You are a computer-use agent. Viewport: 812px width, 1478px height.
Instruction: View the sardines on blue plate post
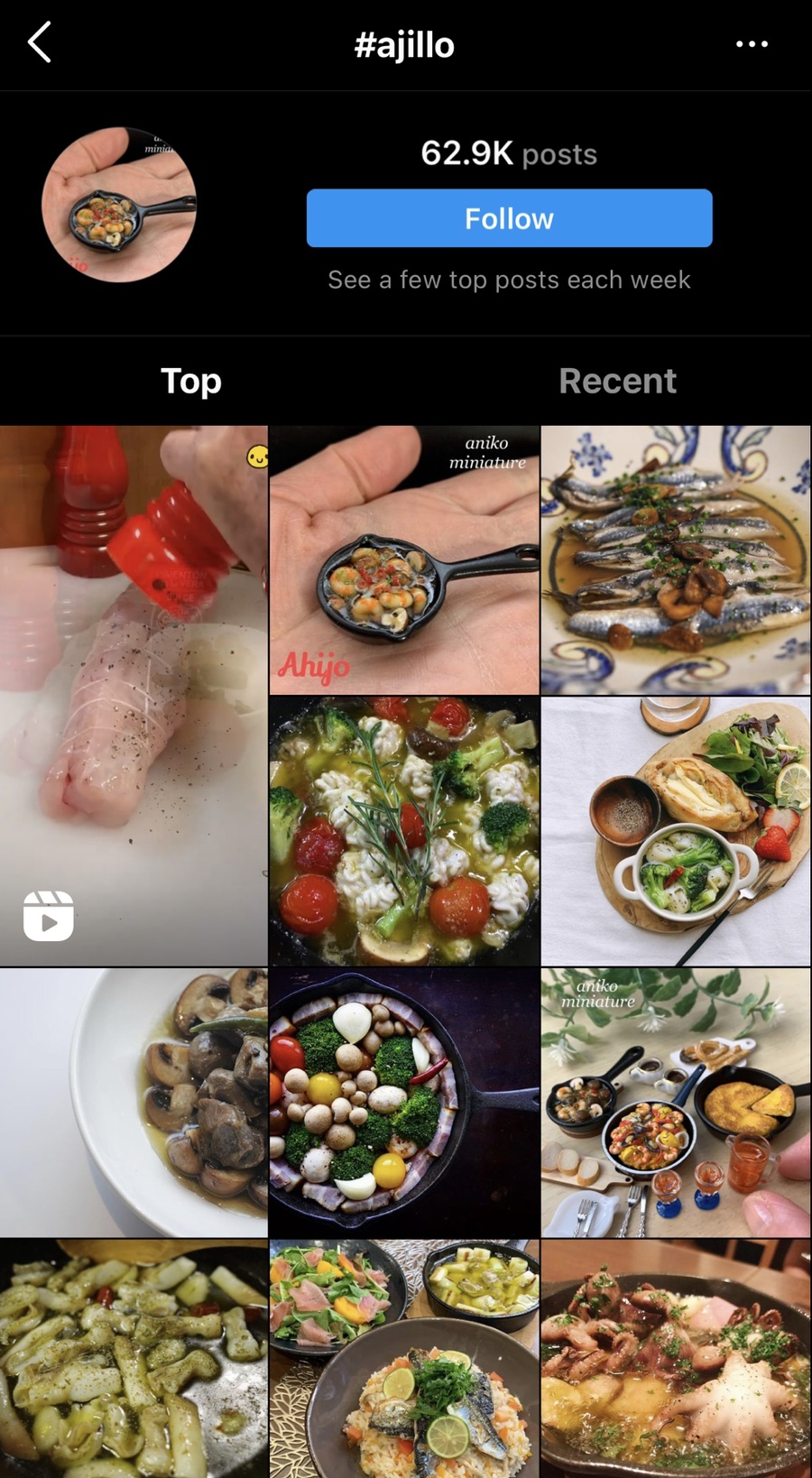click(x=676, y=560)
